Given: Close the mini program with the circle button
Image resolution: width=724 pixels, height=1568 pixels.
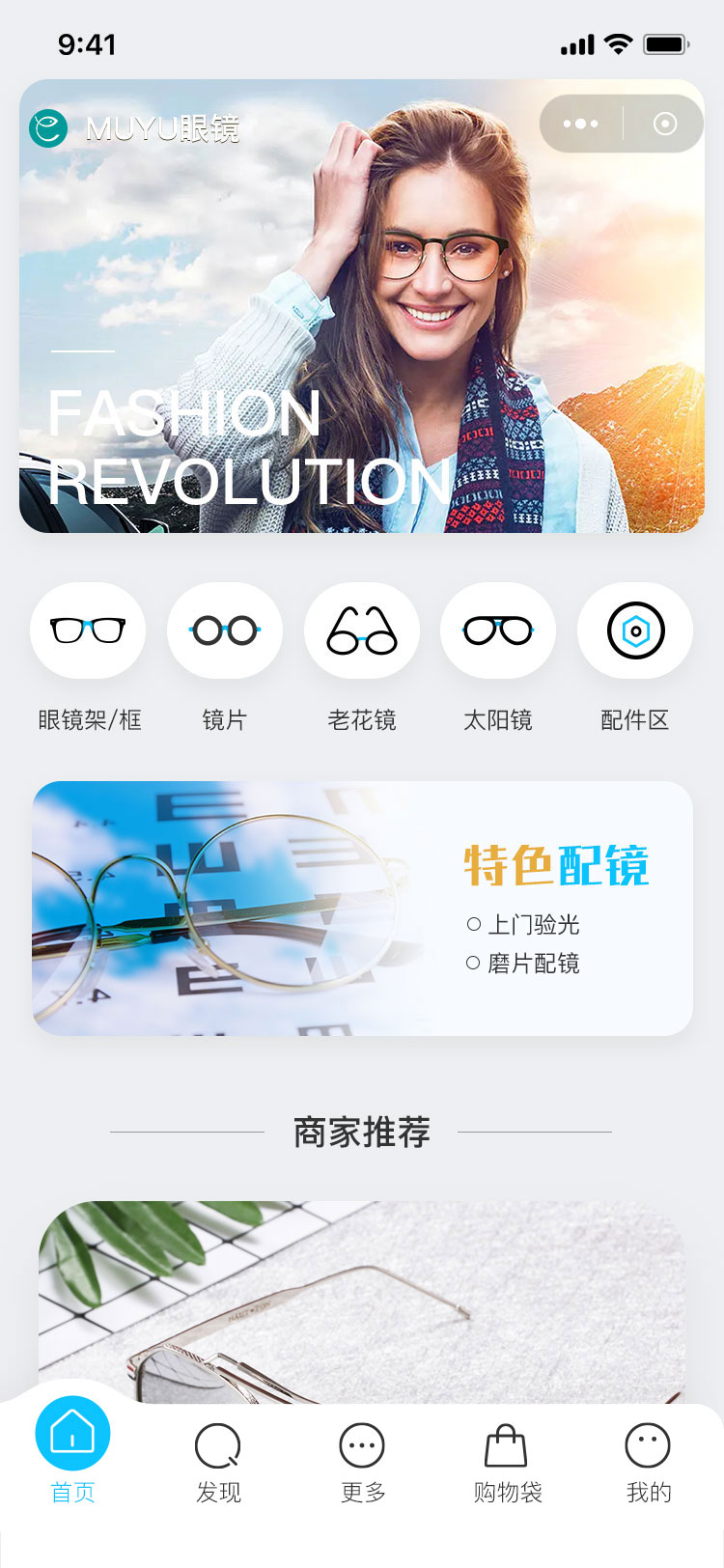Looking at the screenshot, I should coord(665,124).
